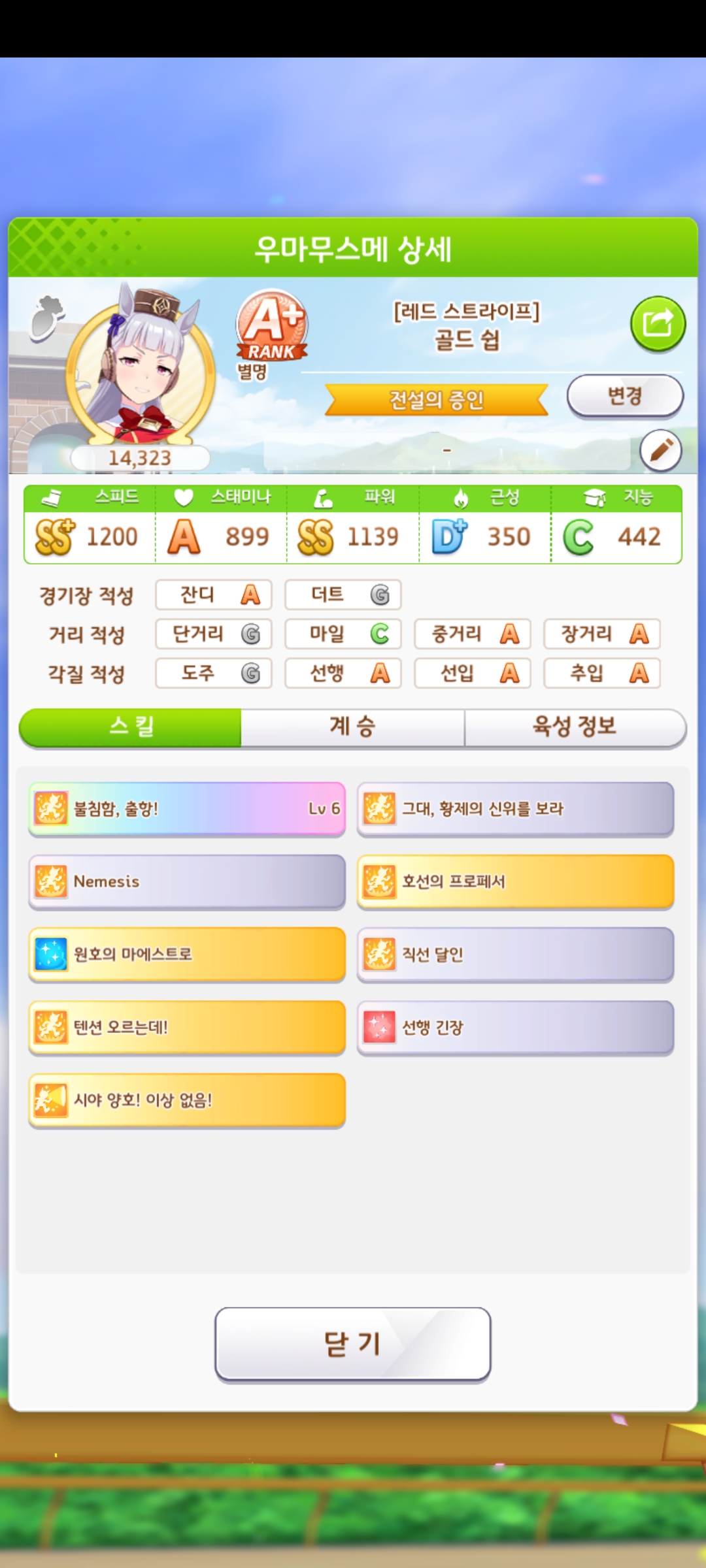
Task: Tap the pencil edit memo icon
Action: tap(660, 449)
